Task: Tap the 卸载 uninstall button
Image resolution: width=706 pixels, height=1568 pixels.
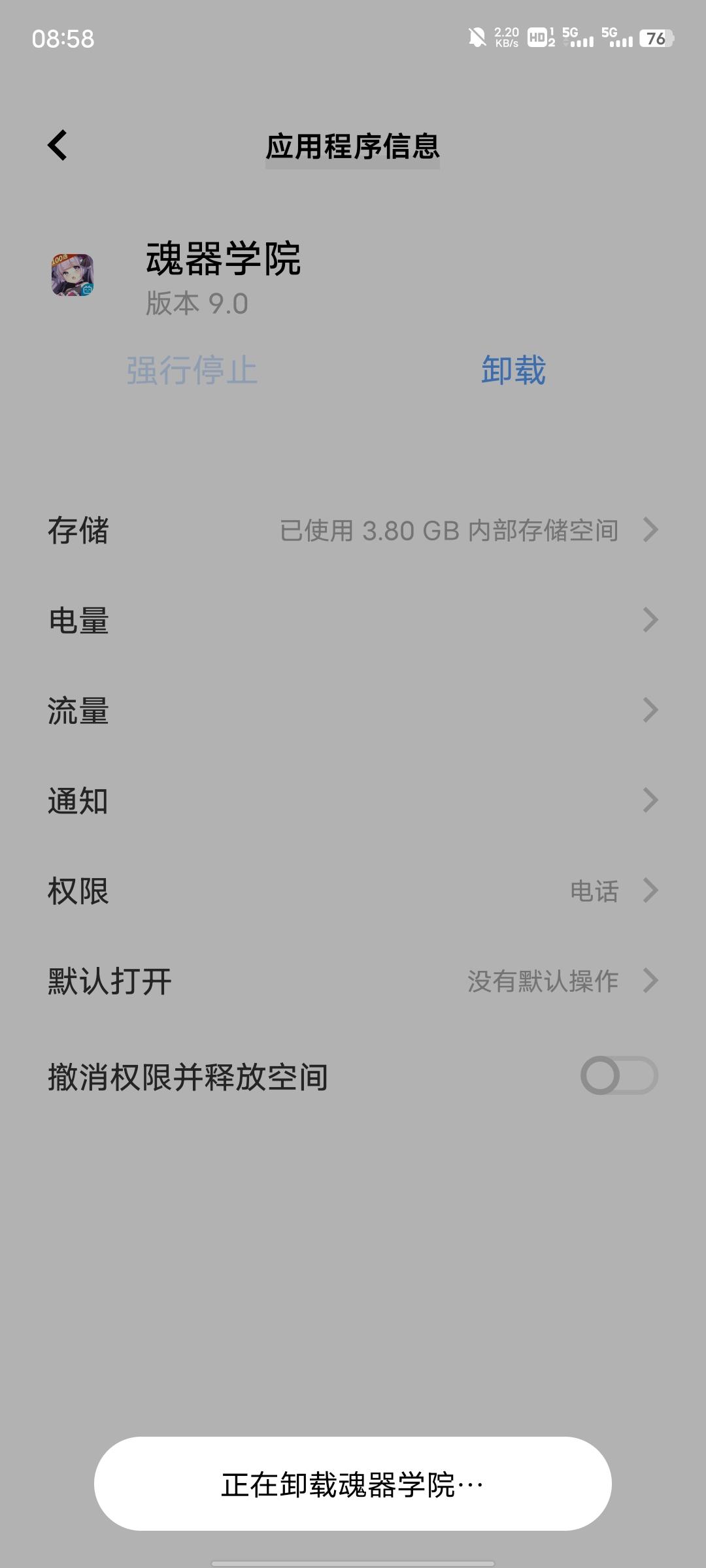Action: (x=513, y=371)
